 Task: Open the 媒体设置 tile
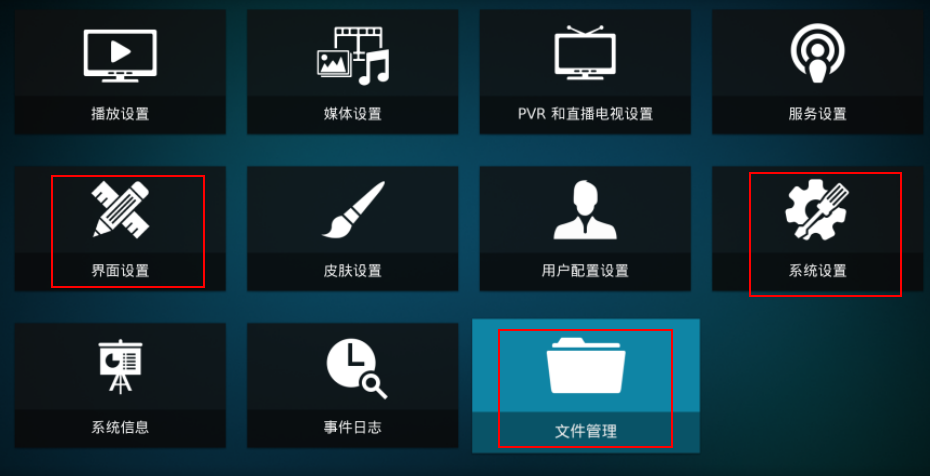pyautogui.click(x=352, y=72)
